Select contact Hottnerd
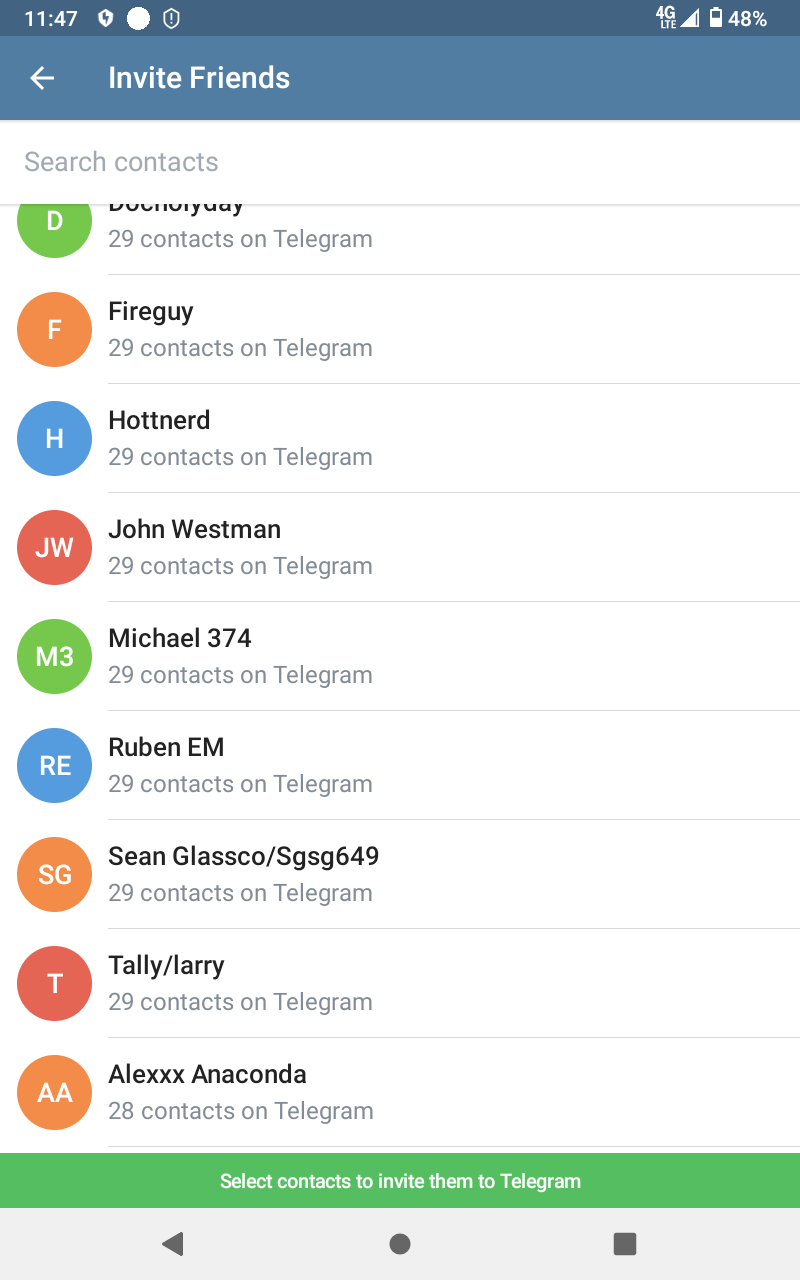Viewport: 800px width, 1280px height. click(x=400, y=439)
